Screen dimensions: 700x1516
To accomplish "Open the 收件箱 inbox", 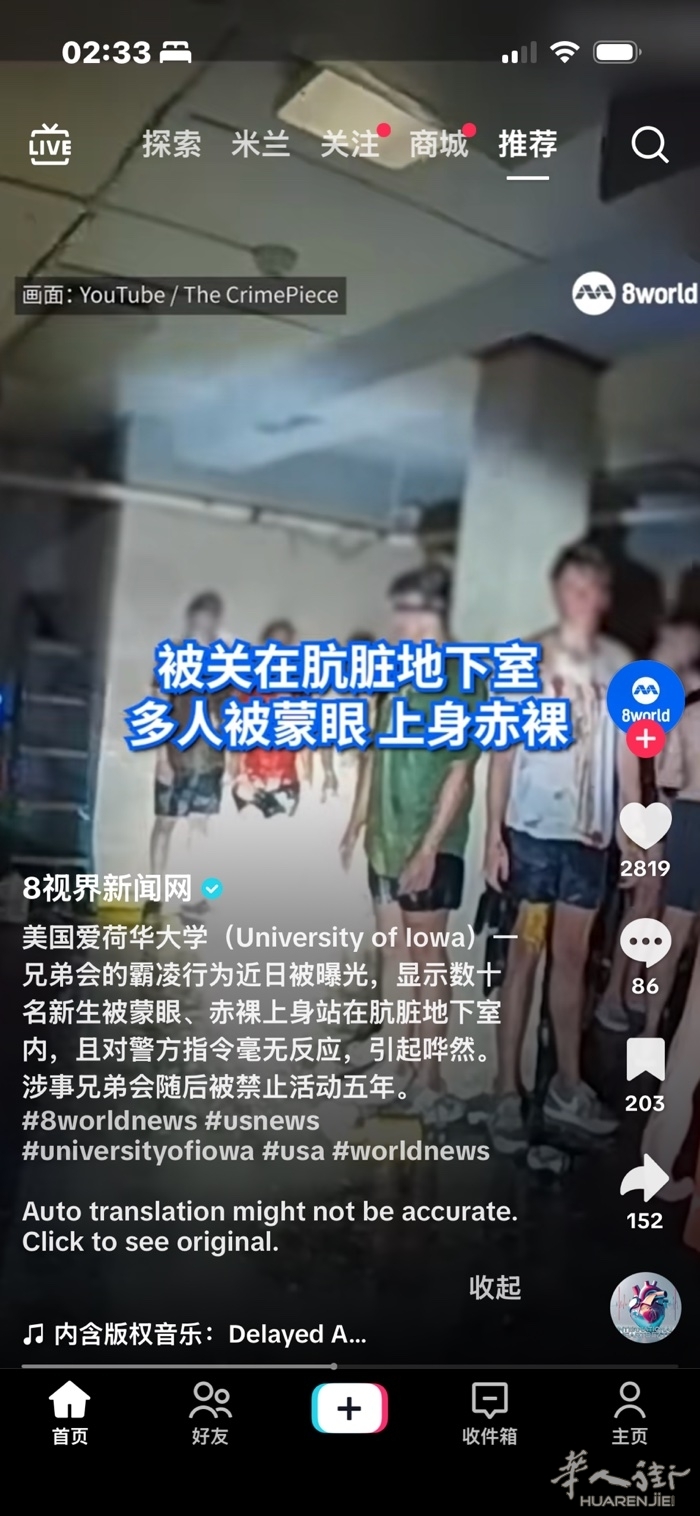I will tap(489, 1412).
